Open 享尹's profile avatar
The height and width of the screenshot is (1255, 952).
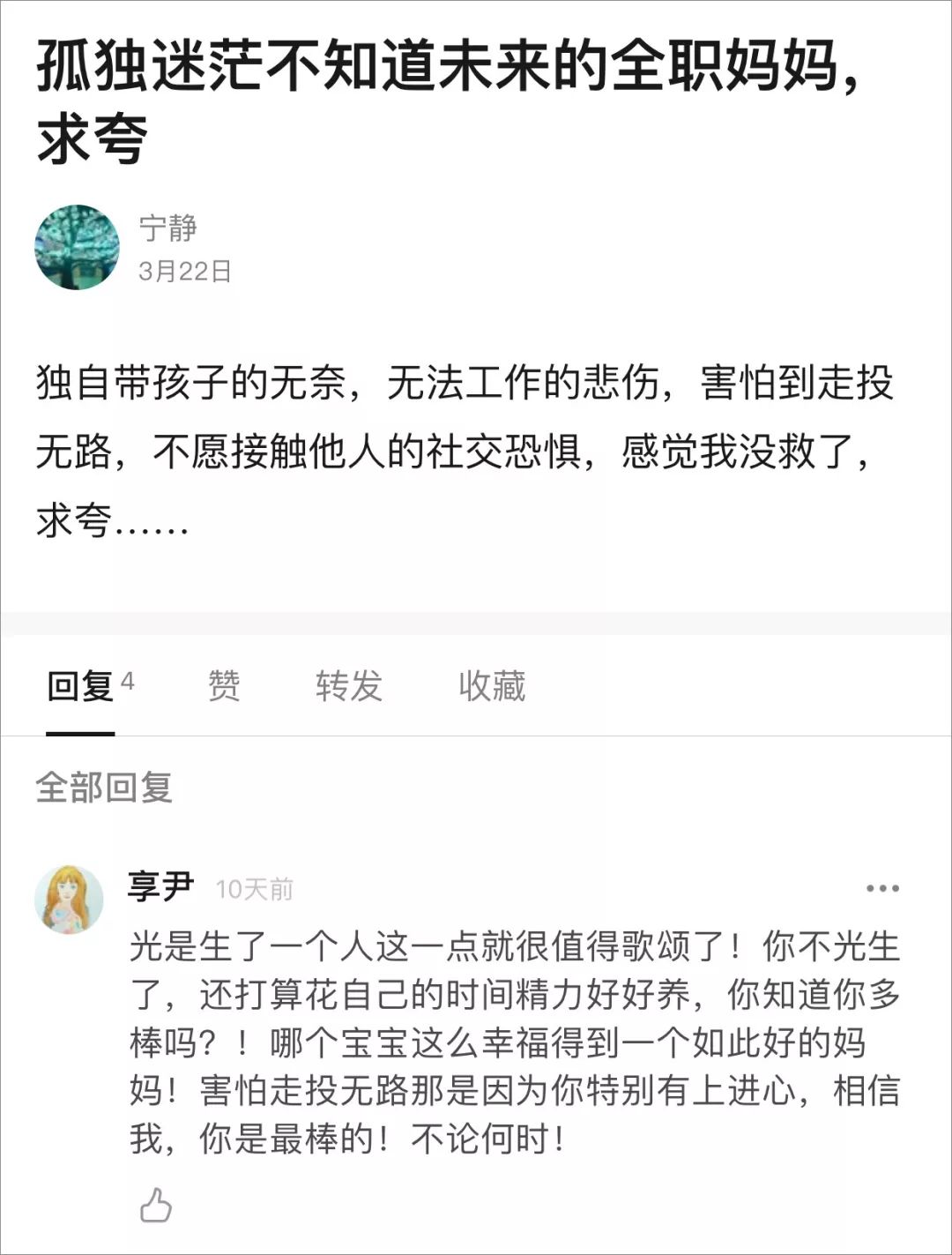(x=69, y=899)
